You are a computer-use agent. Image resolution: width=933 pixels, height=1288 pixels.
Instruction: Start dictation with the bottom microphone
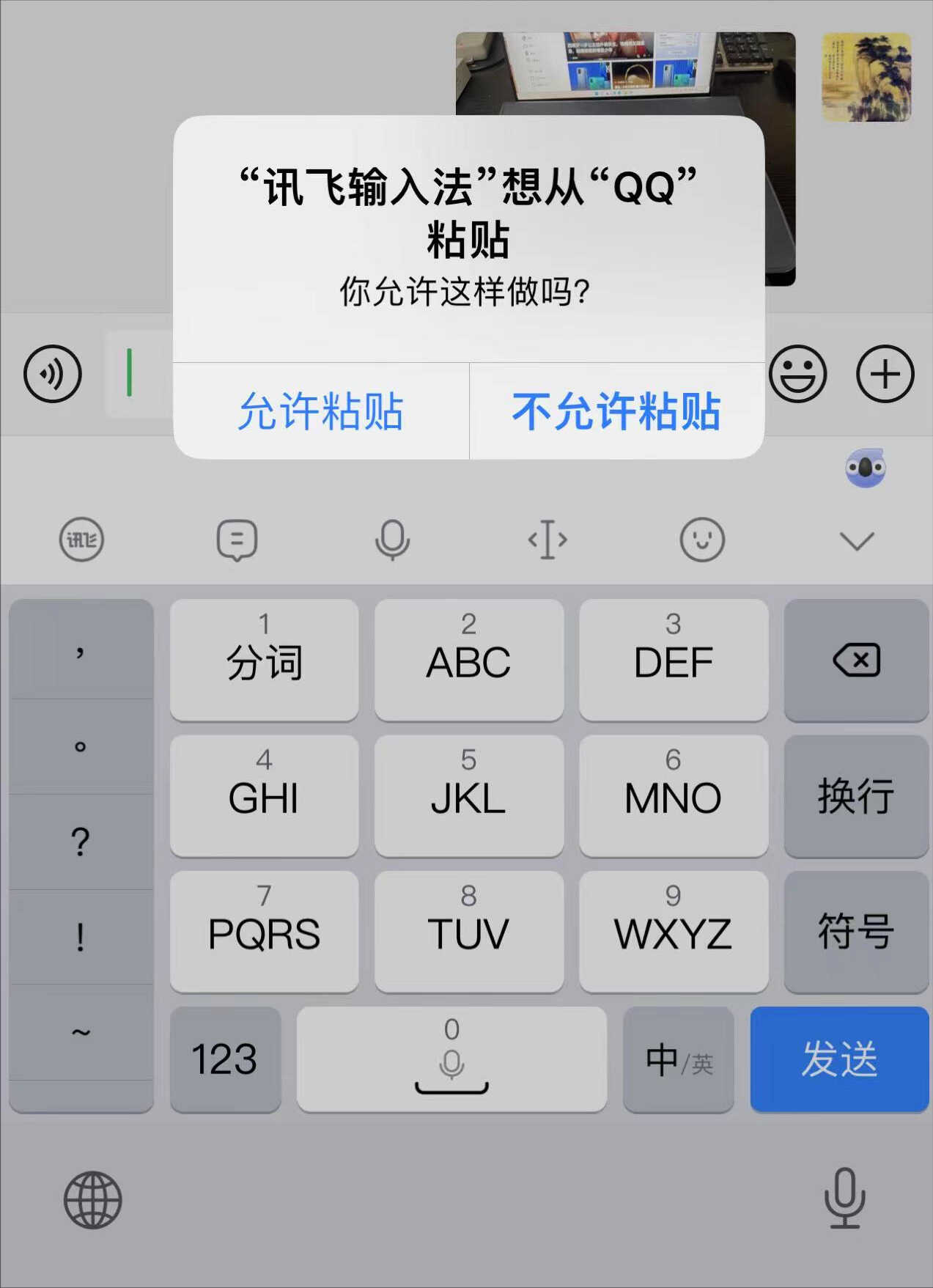pos(844,1198)
